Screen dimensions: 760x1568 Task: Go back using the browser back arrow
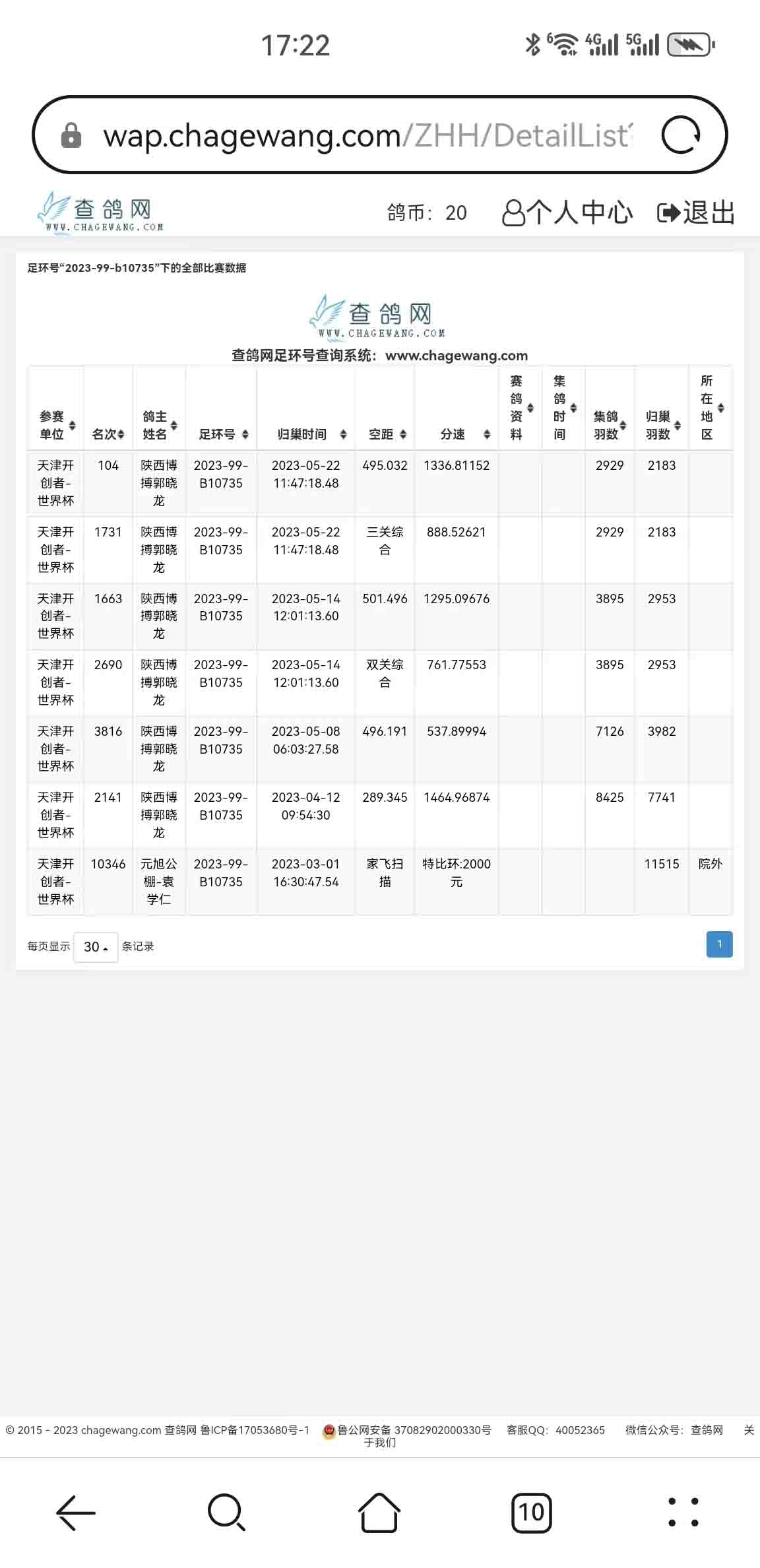click(x=76, y=1512)
